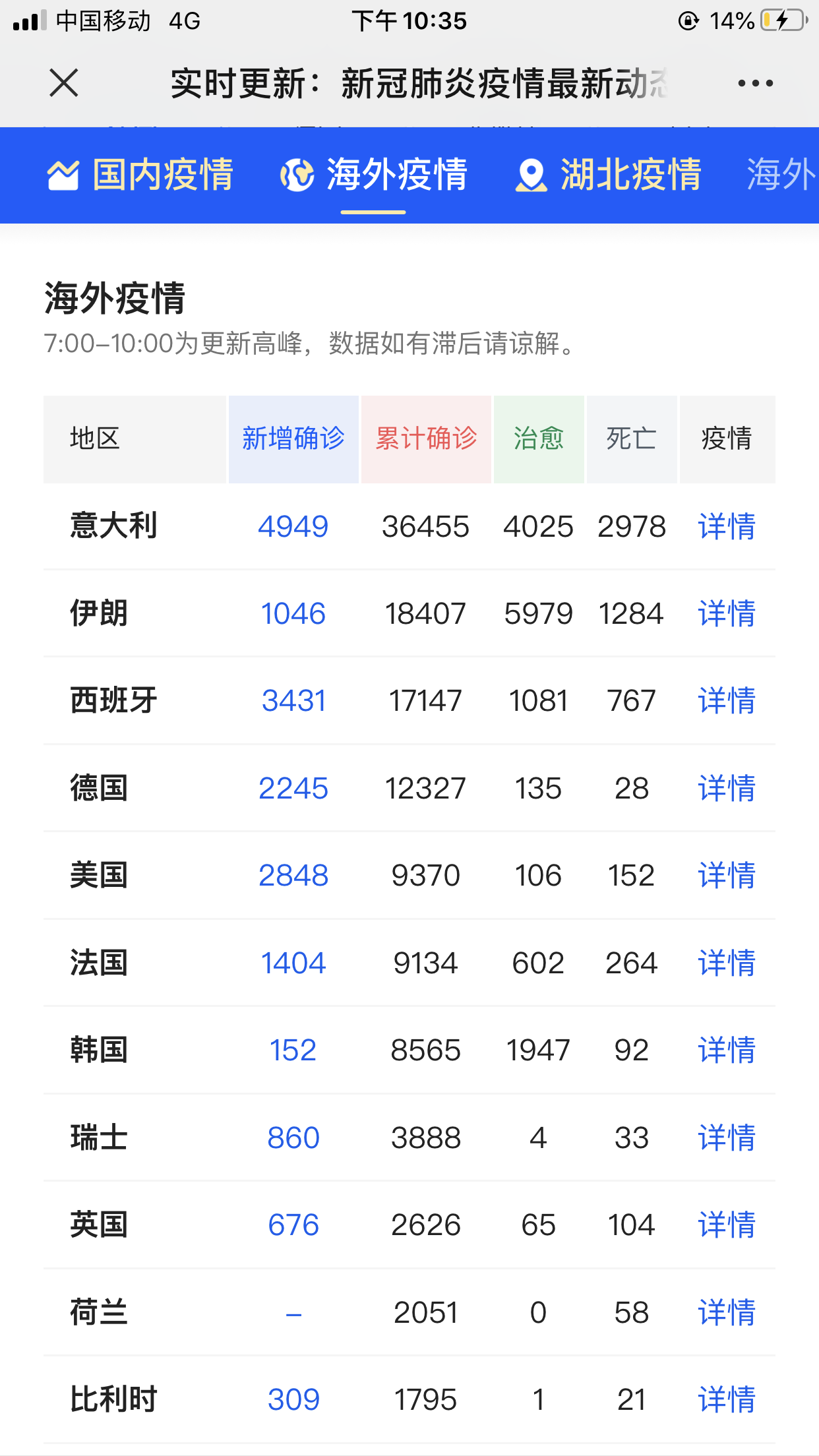Open 详情 for 意大利
Viewport: 819px width, 1456px height.
pos(727,526)
